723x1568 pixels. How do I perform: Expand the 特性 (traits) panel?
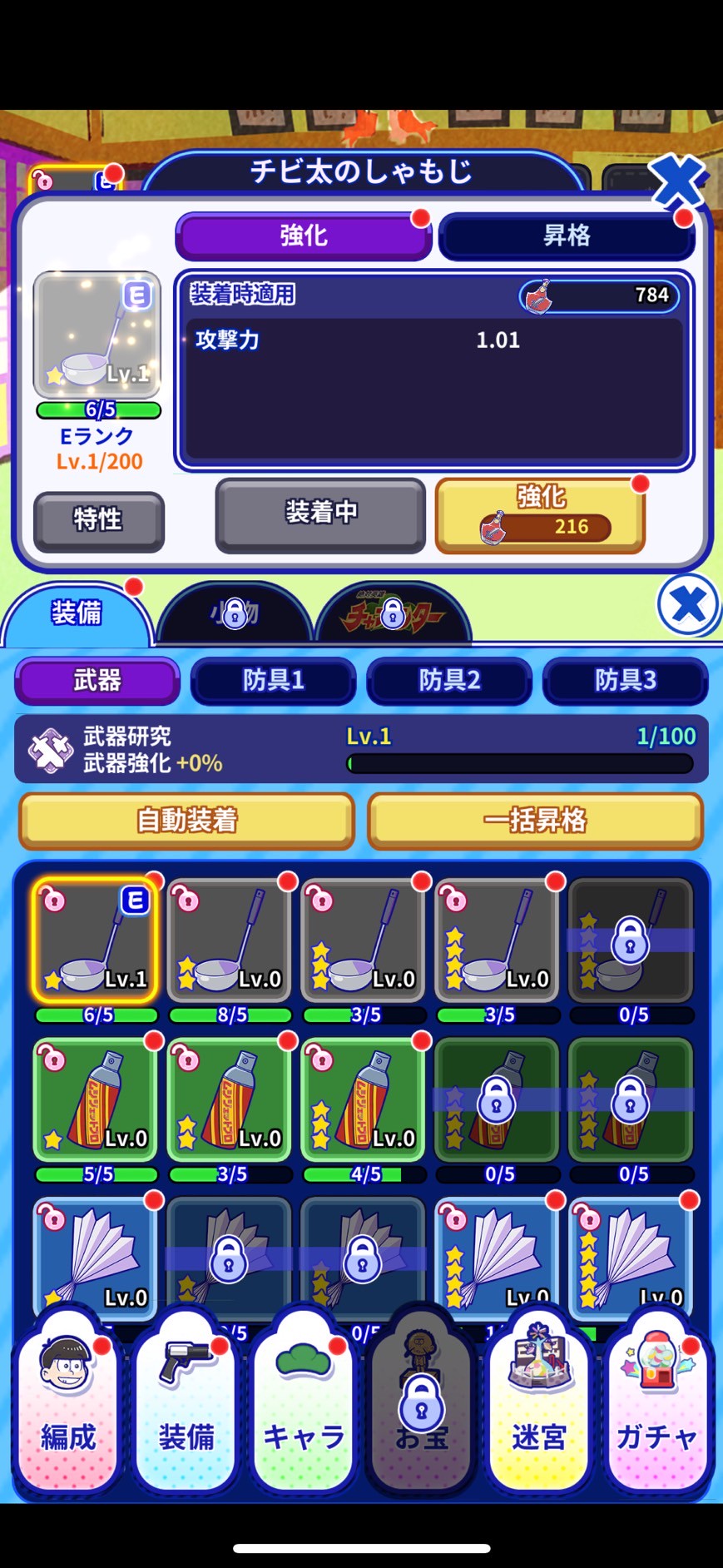[x=98, y=519]
